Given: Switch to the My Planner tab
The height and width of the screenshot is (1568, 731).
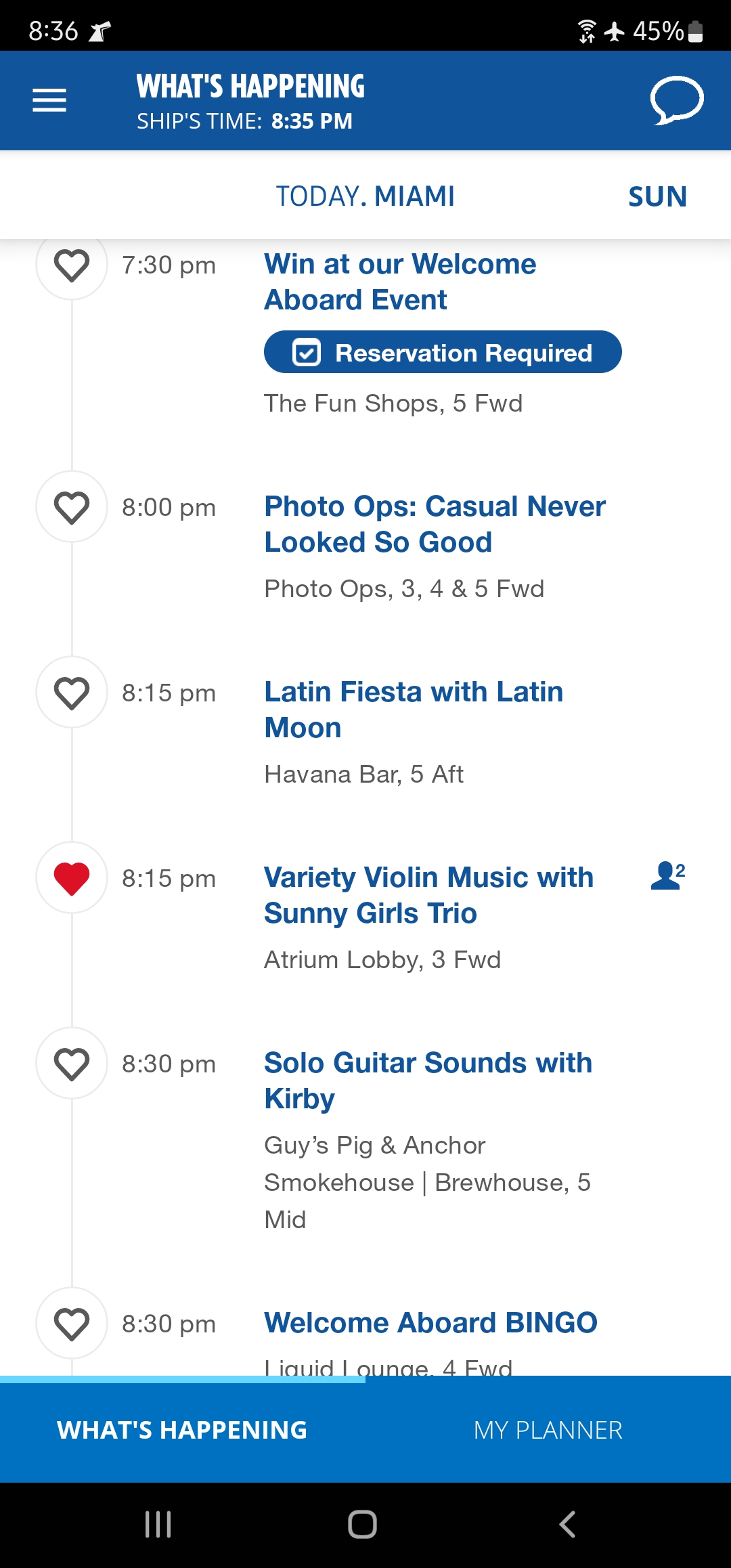Looking at the screenshot, I should (x=548, y=1430).
